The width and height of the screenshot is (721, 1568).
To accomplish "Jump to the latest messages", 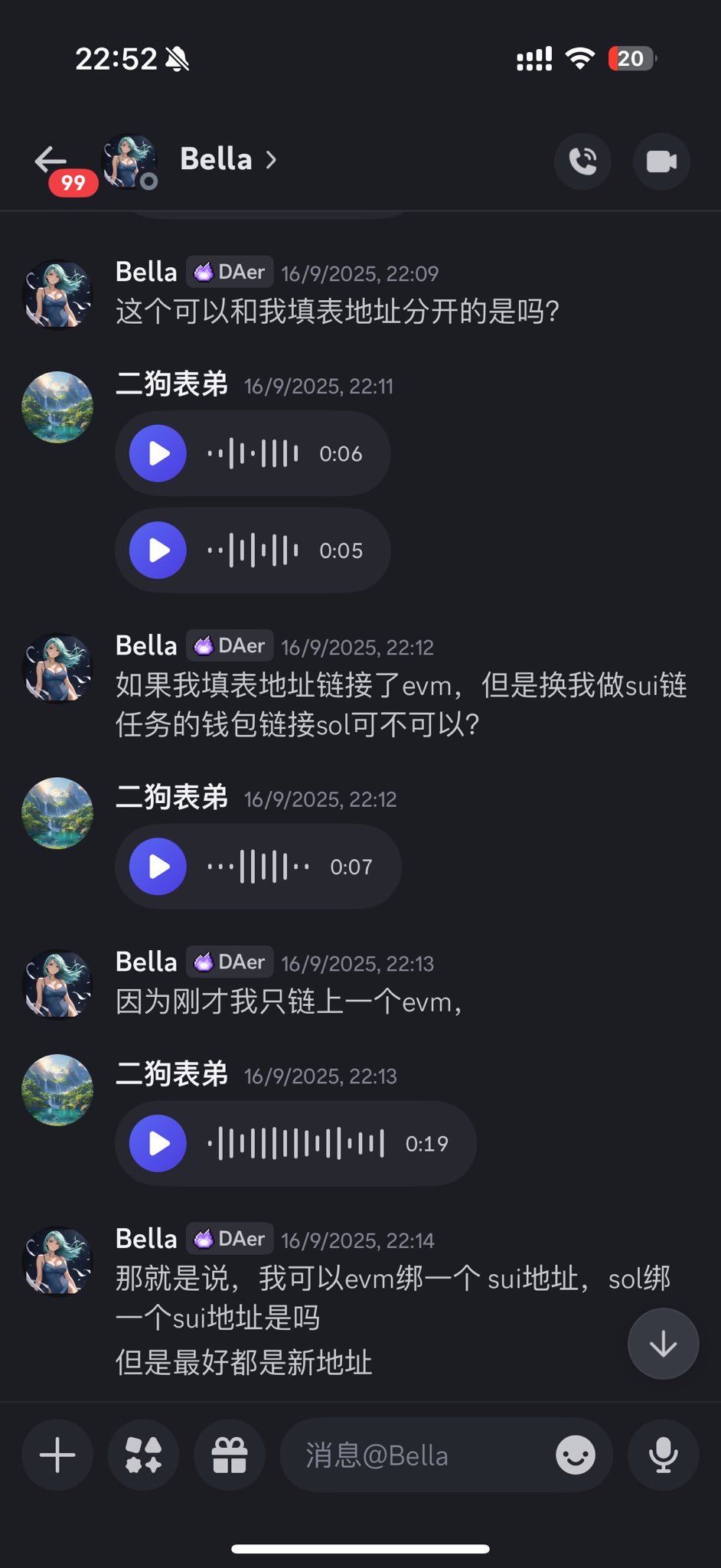I will (x=663, y=1344).
